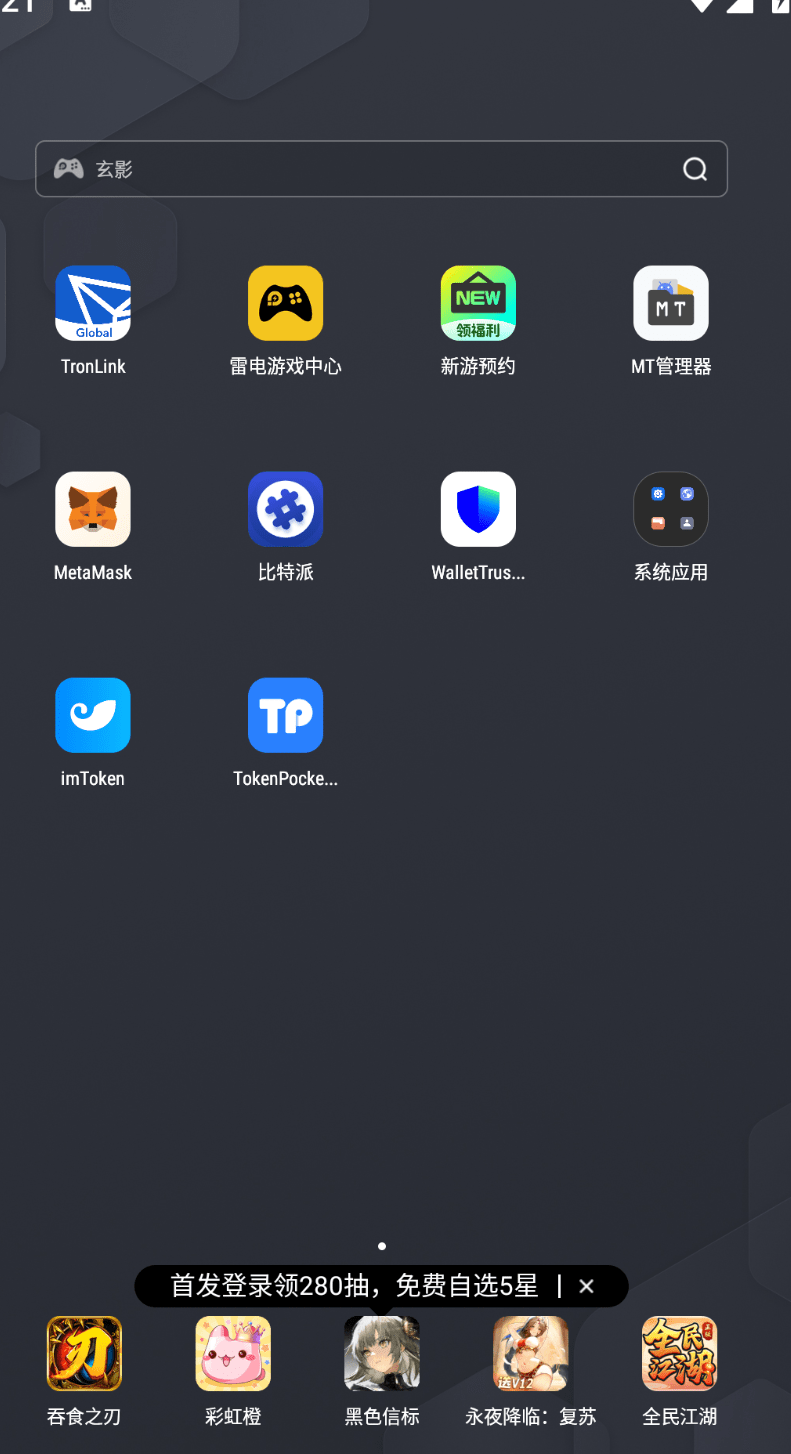791x1454 pixels.
Task: Dismiss the 280抽 promotion banner
Action: point(586,1286)
